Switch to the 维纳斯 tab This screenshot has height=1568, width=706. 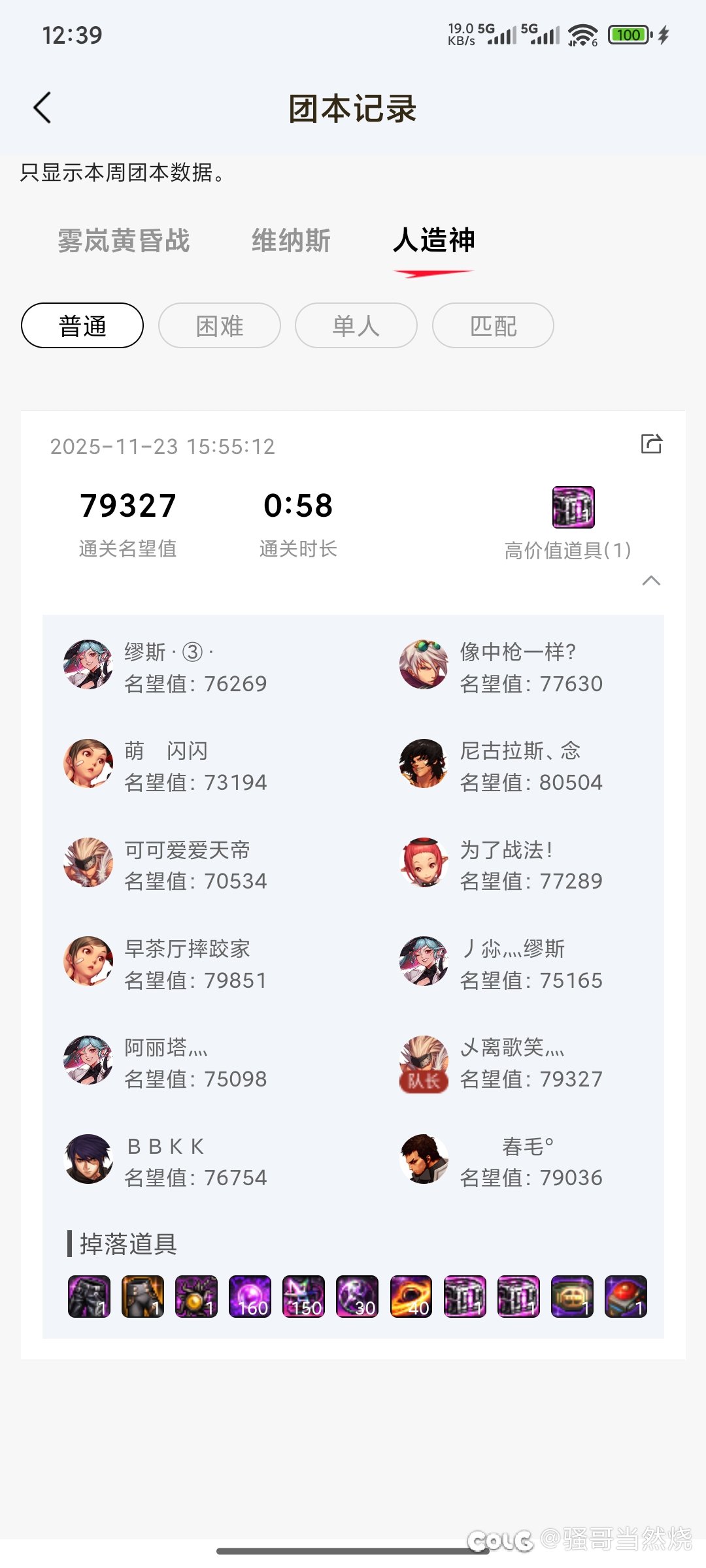point(291,240)
